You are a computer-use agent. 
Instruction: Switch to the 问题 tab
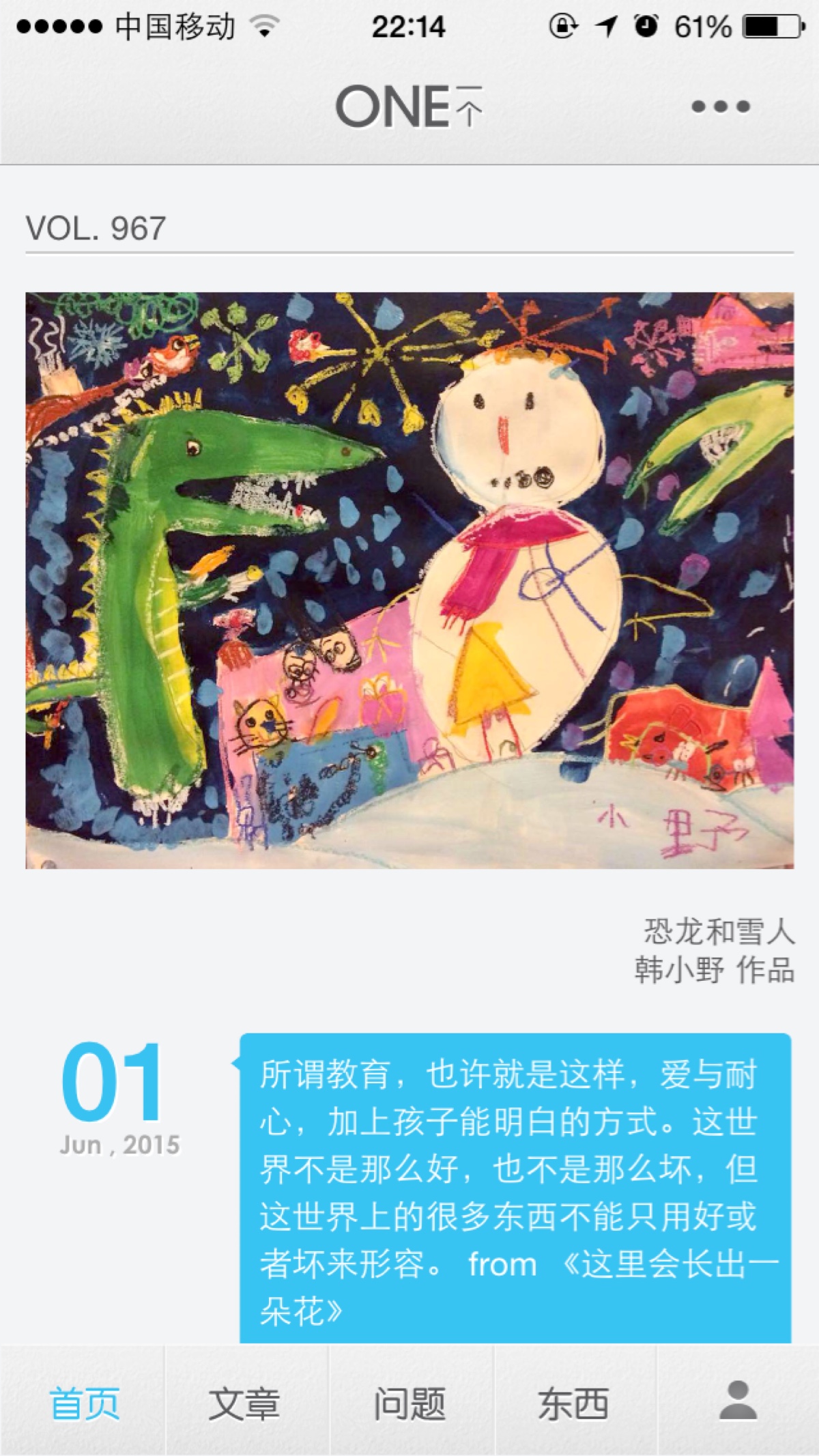(x=409, y=1403)
